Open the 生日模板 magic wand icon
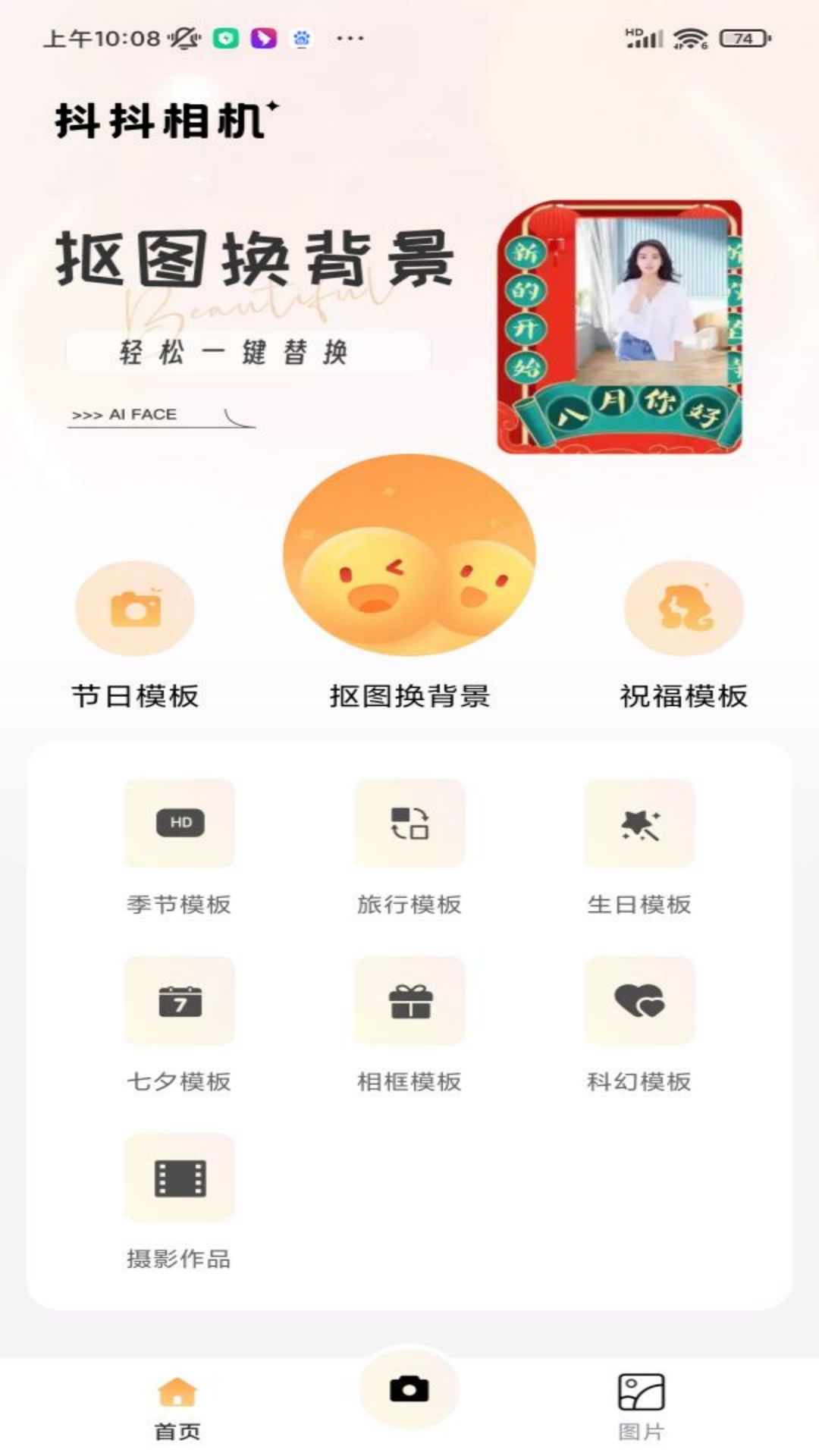The height and width of the screenshot is (1456, 819). click(639, 824)
